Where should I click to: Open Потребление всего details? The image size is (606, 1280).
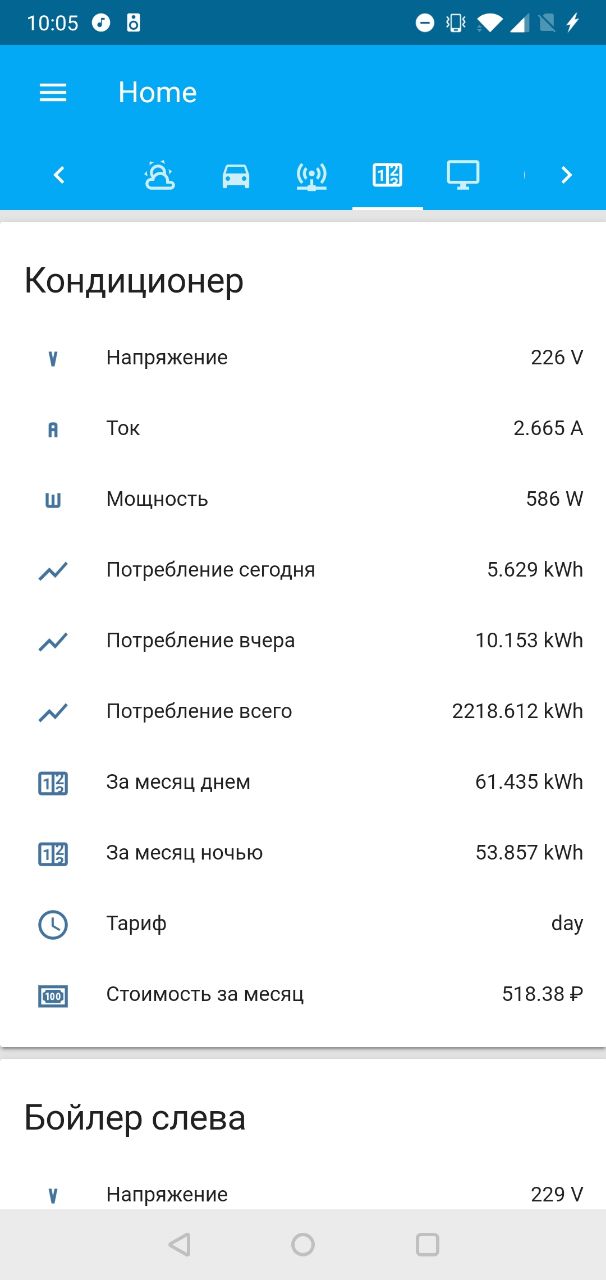click(x=303, y=712)
